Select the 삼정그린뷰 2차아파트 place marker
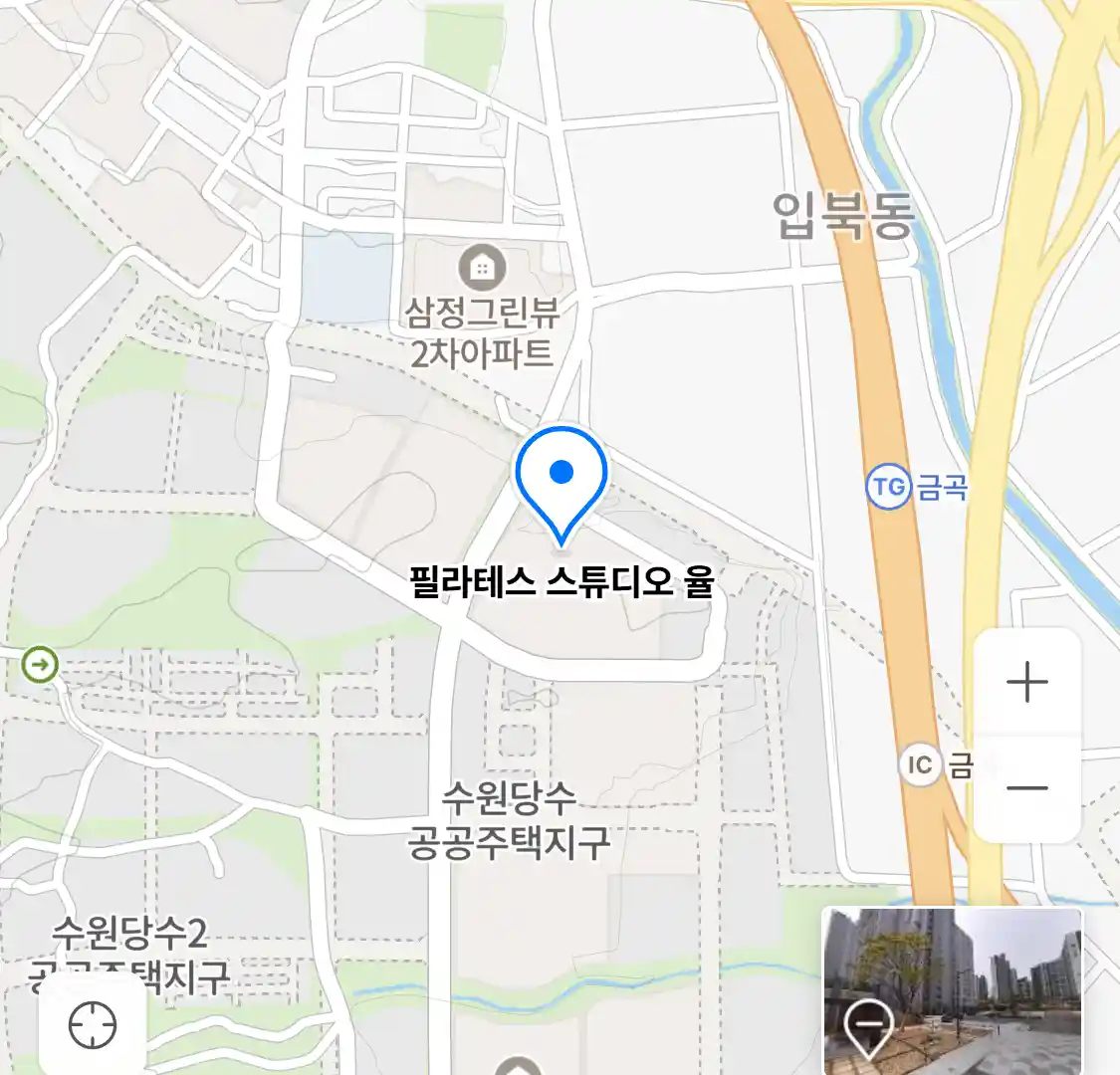 (482, 268)
